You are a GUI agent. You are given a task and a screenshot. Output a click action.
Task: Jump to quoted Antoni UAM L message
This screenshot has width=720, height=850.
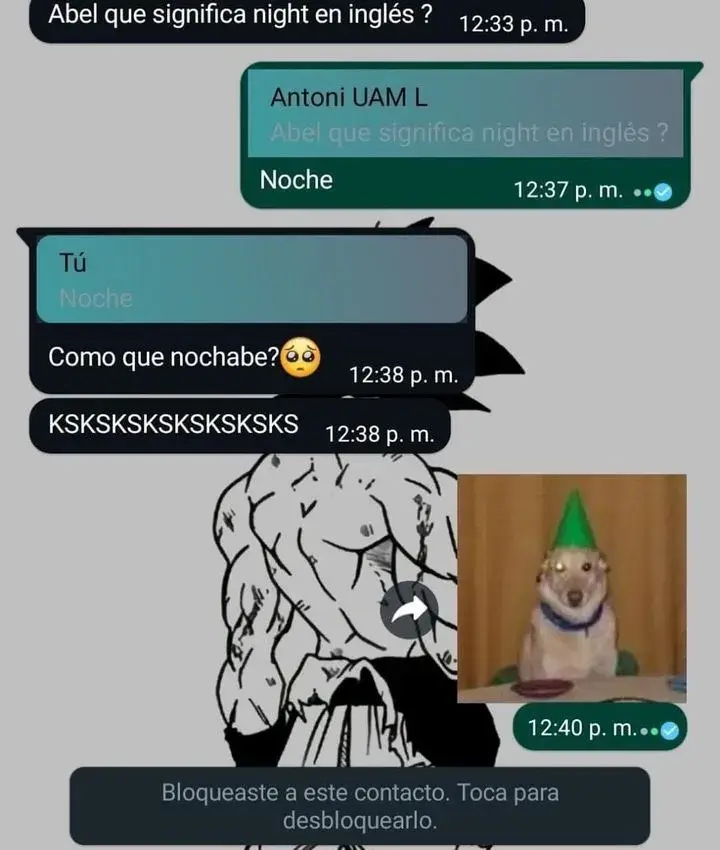pos(468,114)
